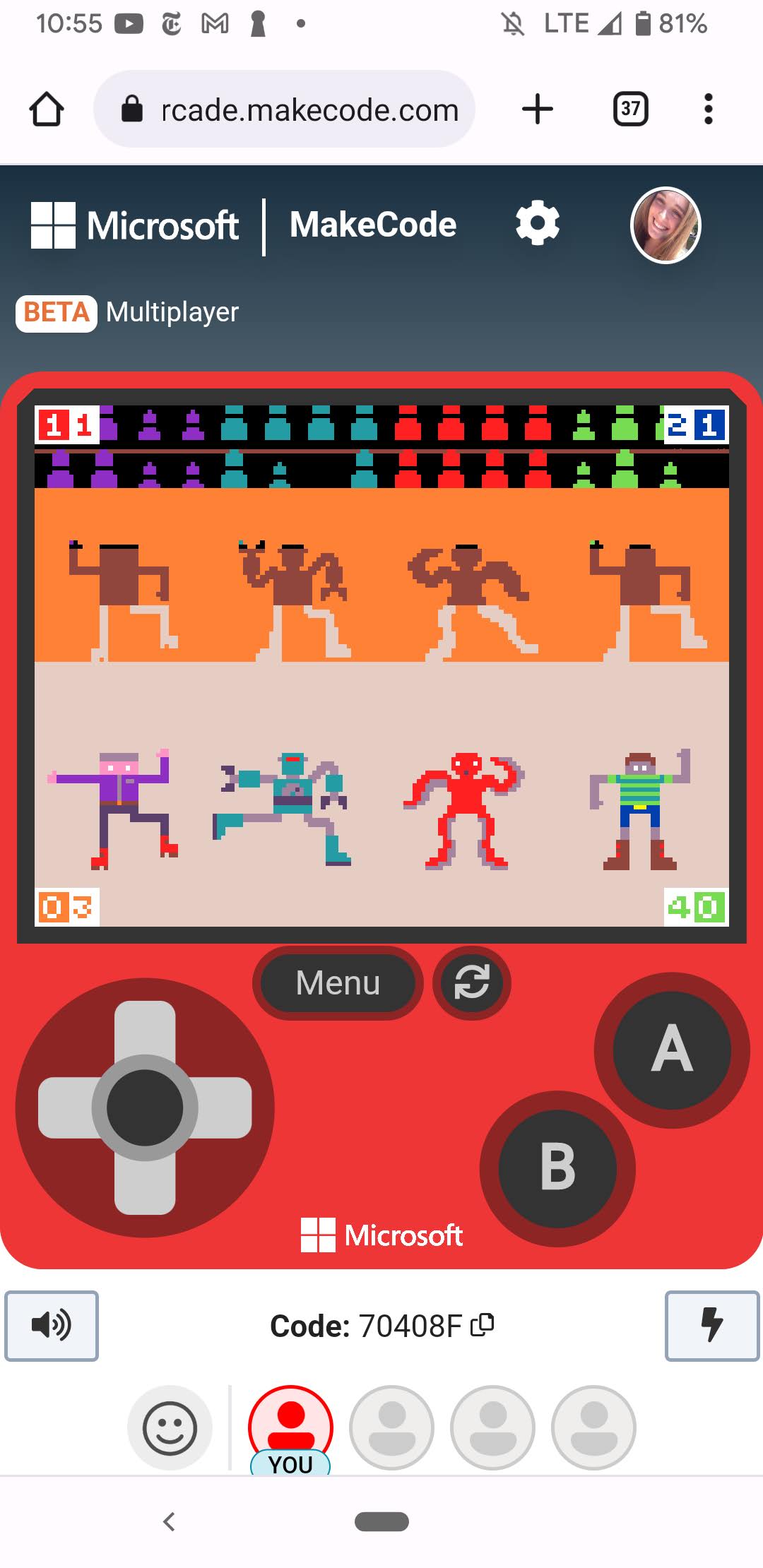Mute game audio with the speaker toggle
The image size is (763, 1568).
click(x=51, y=1326)
